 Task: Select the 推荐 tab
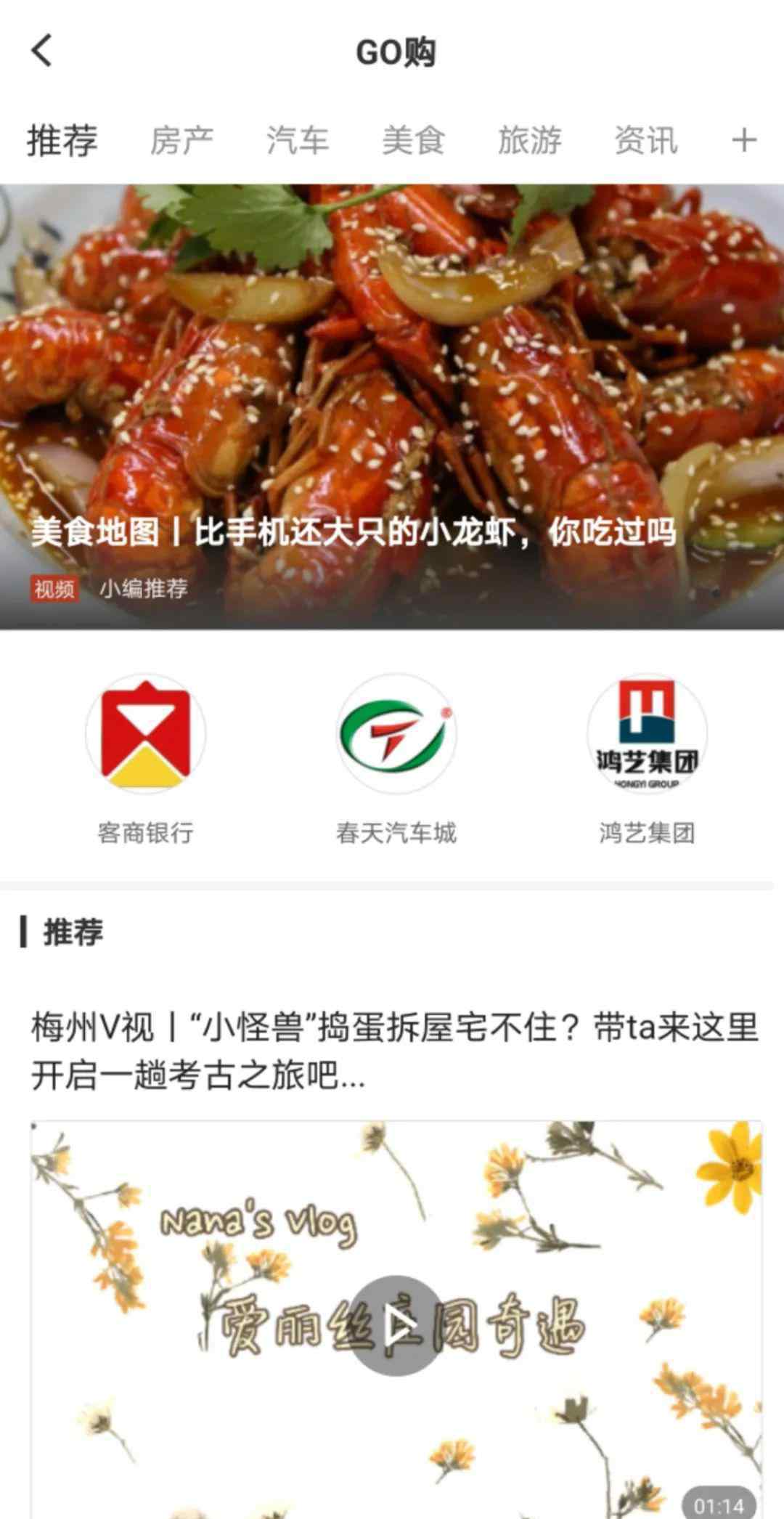coord(62,140)
